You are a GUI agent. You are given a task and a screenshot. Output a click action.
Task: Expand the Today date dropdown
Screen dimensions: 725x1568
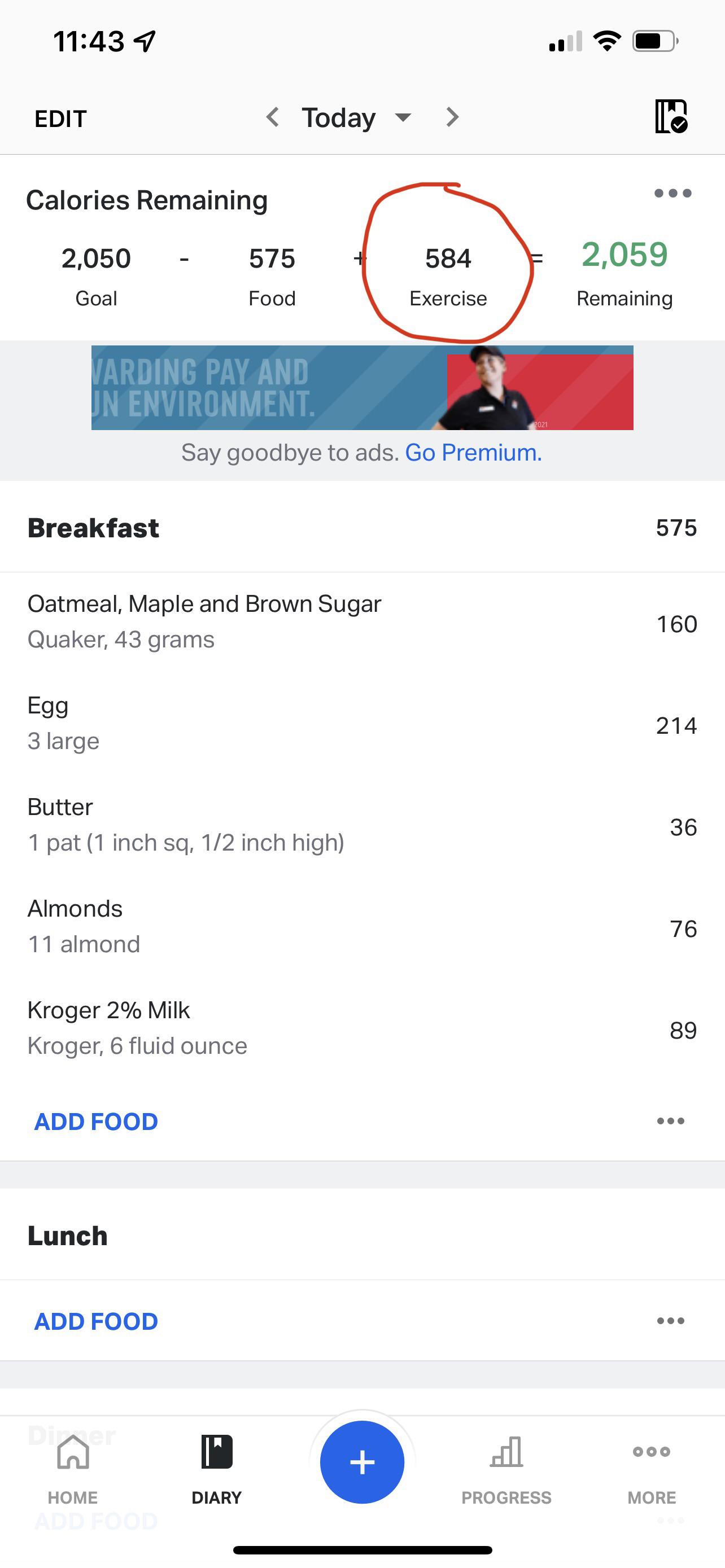pos(404,117)
